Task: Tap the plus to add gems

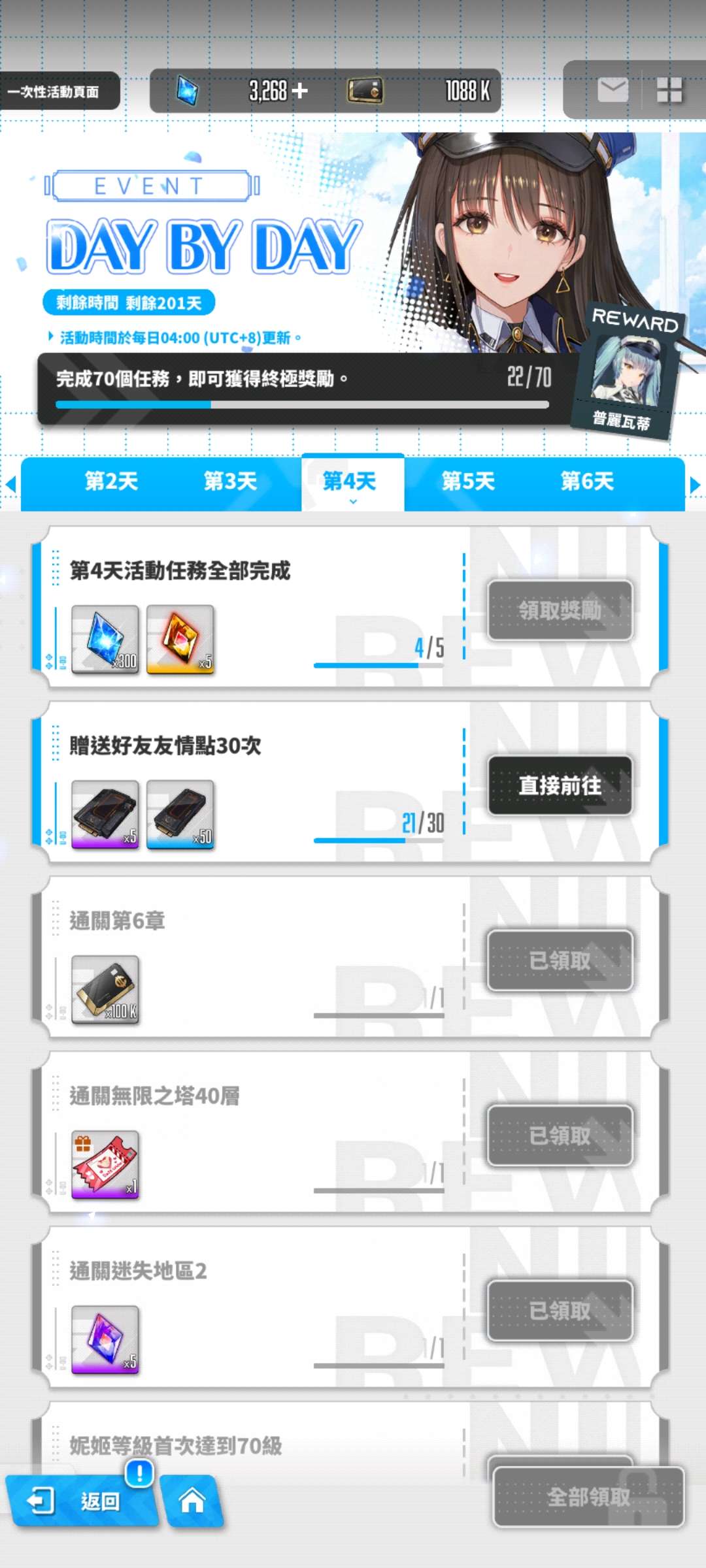Action: point(300,90)
